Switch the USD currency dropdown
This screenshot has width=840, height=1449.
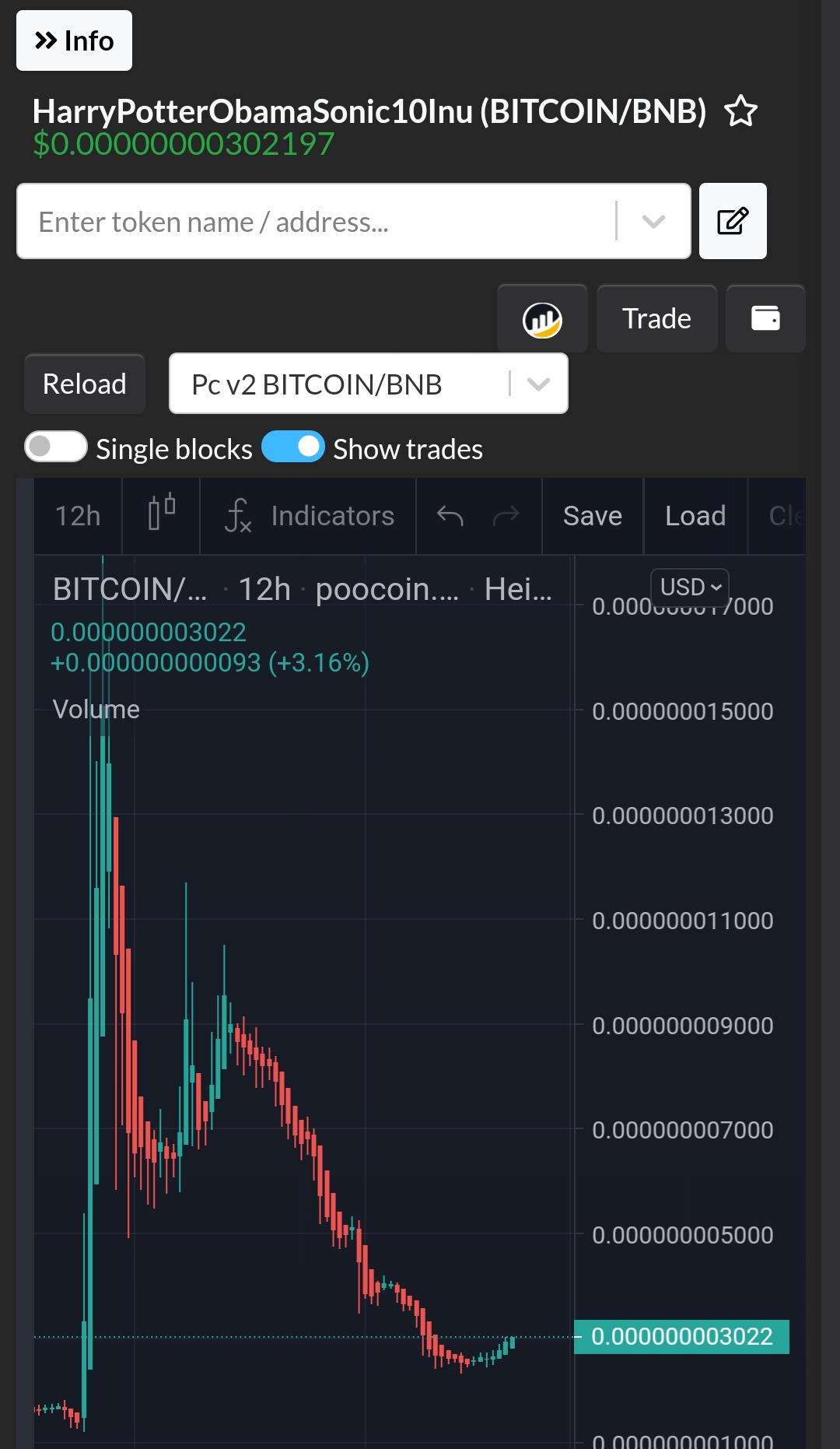click(x=690, y=587)
